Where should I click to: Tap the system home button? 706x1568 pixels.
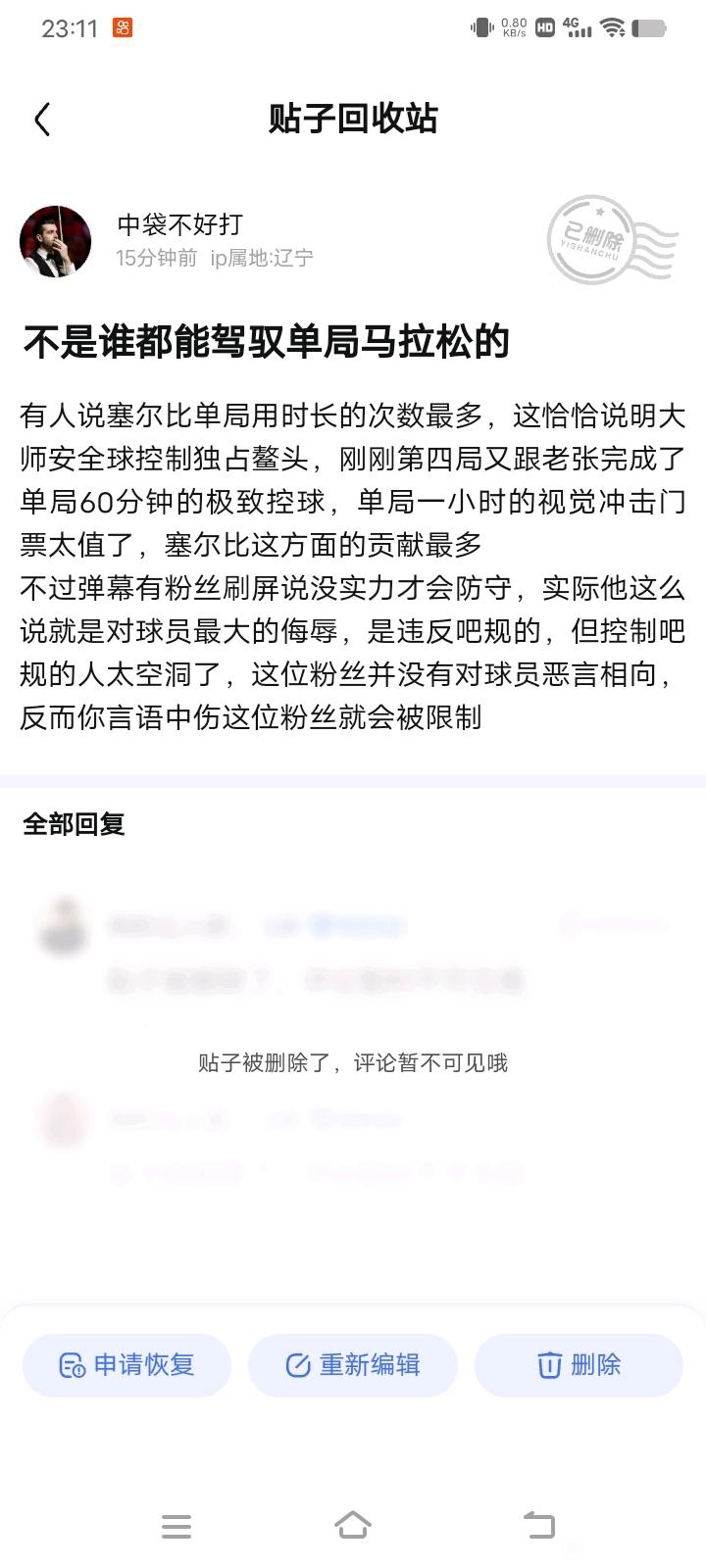click(x=353, y=1525)
